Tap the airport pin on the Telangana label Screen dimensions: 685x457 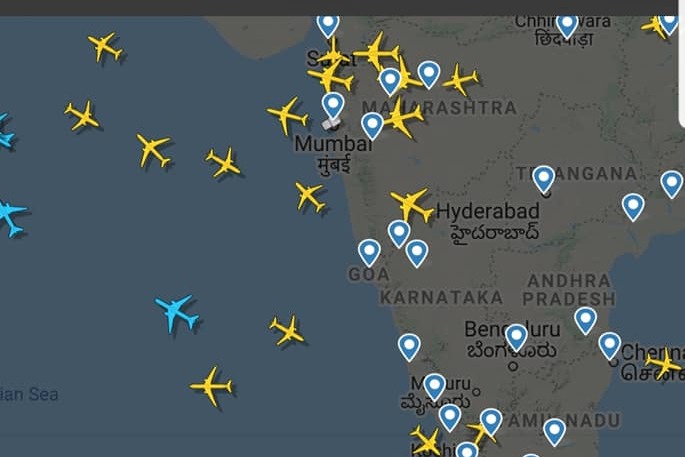[543, 179]
